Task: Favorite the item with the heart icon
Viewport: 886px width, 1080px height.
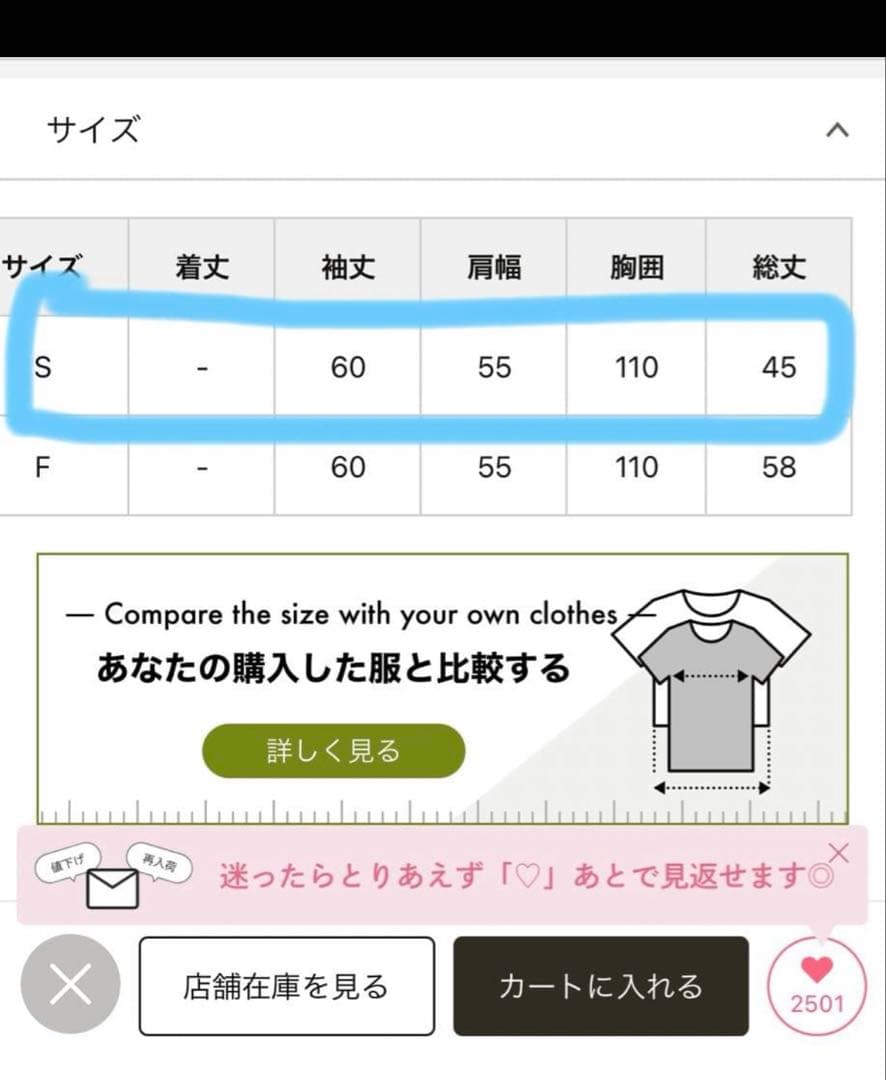Action: [817, 982]
